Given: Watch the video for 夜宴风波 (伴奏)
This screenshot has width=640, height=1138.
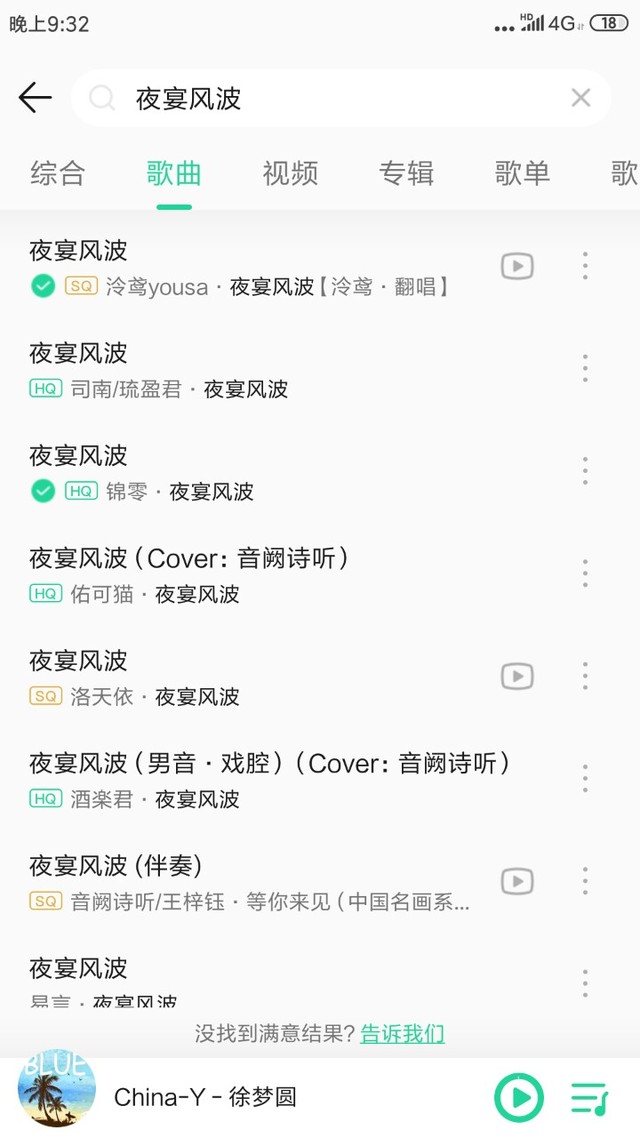Looking at the screenshot, I should click(x=517, y=881).
